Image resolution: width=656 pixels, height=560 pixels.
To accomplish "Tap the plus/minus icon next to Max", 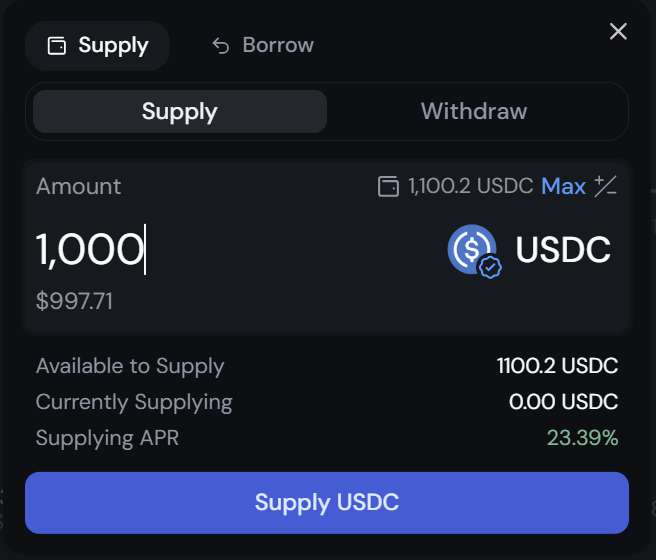I will [x=605, y=185].
